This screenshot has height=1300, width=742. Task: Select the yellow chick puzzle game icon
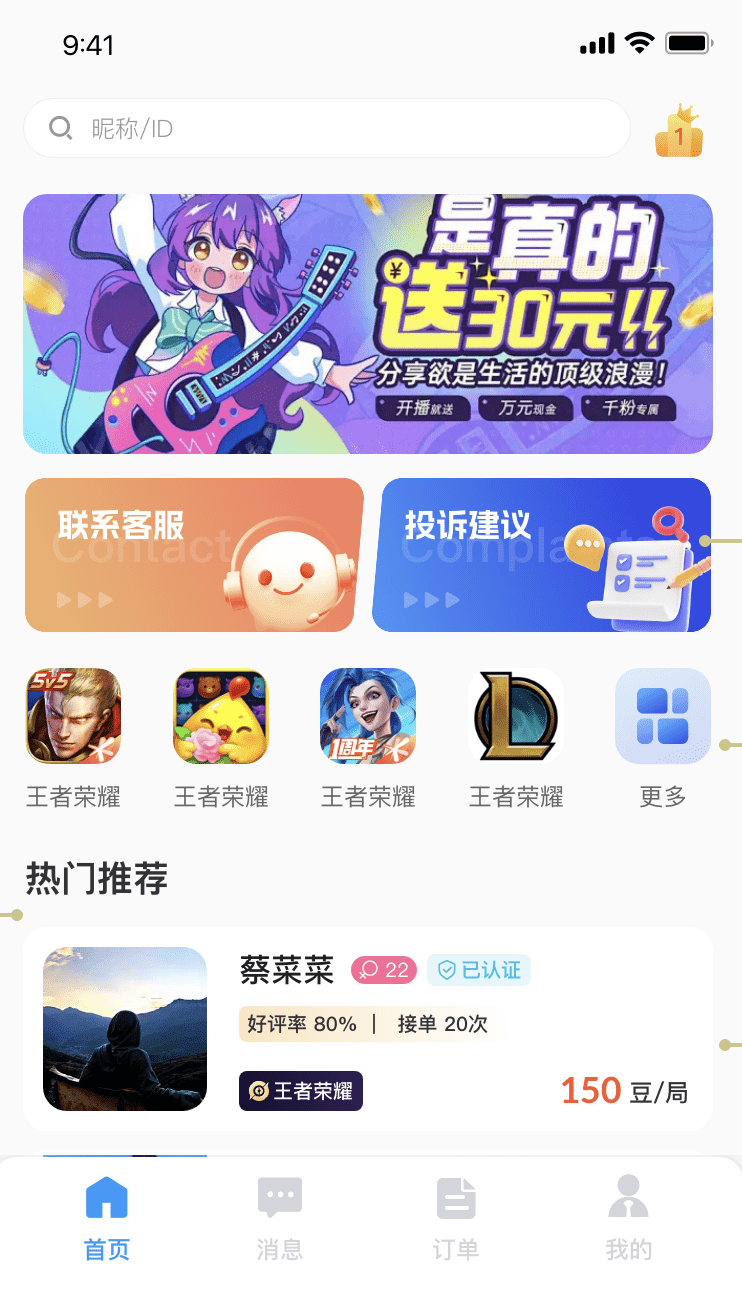pyautogui.click(x=221, y=716)
